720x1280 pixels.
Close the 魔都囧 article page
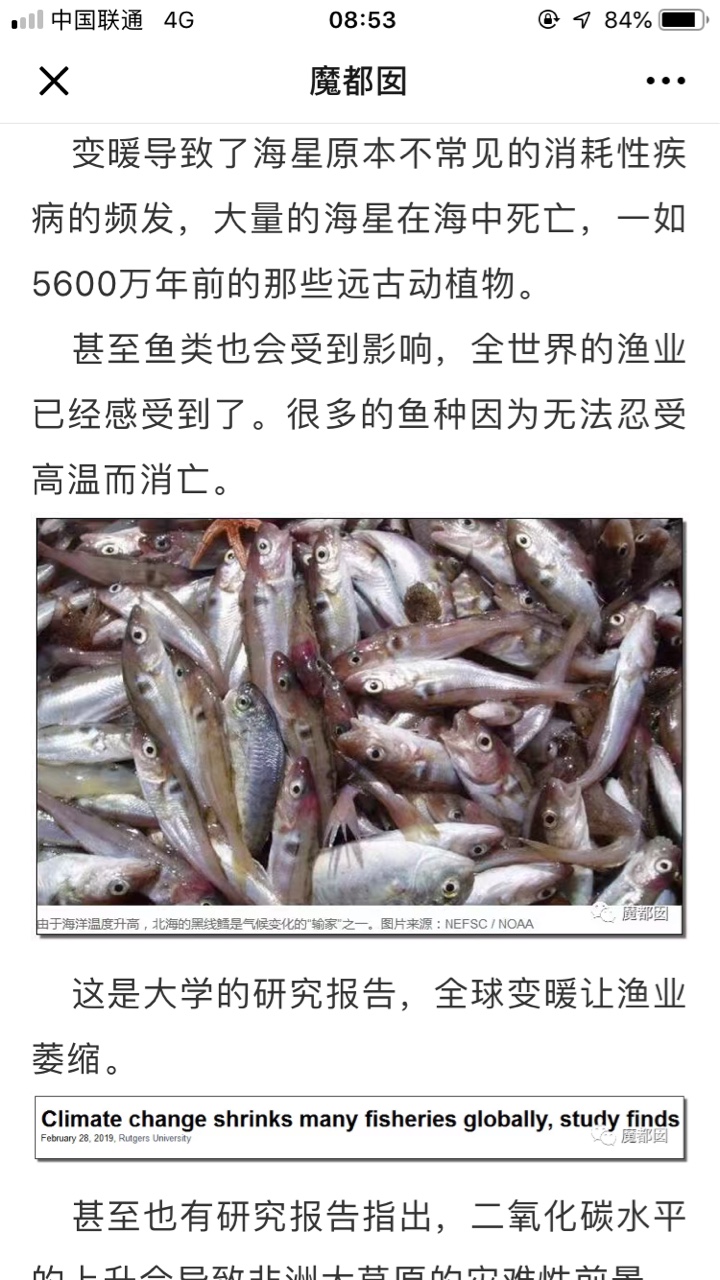pos(54,81)
